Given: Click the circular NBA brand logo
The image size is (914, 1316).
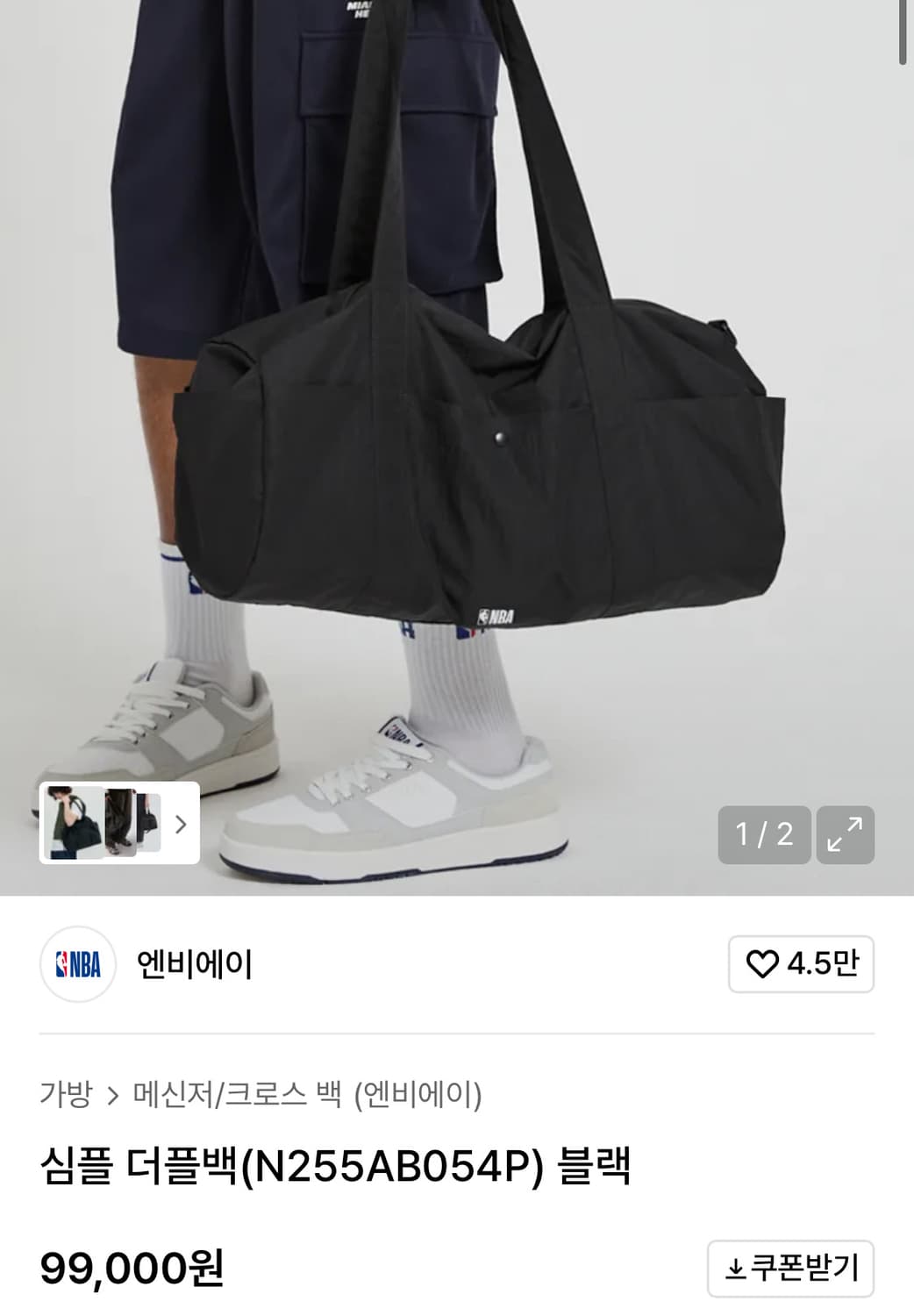Looking at the screenshot, I should (x=77, y=963).
